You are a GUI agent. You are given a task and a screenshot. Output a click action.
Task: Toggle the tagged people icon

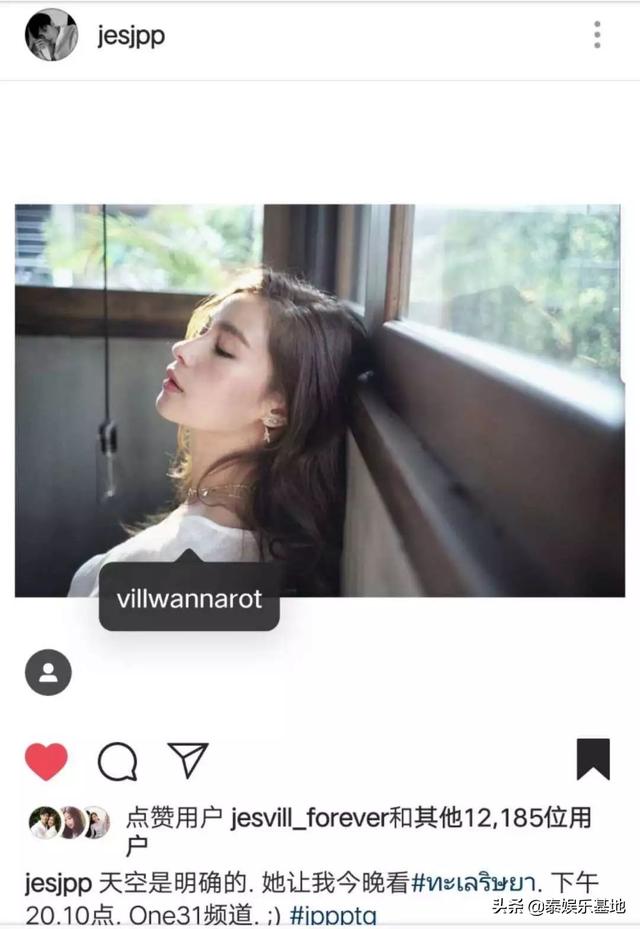coord(48,673)
